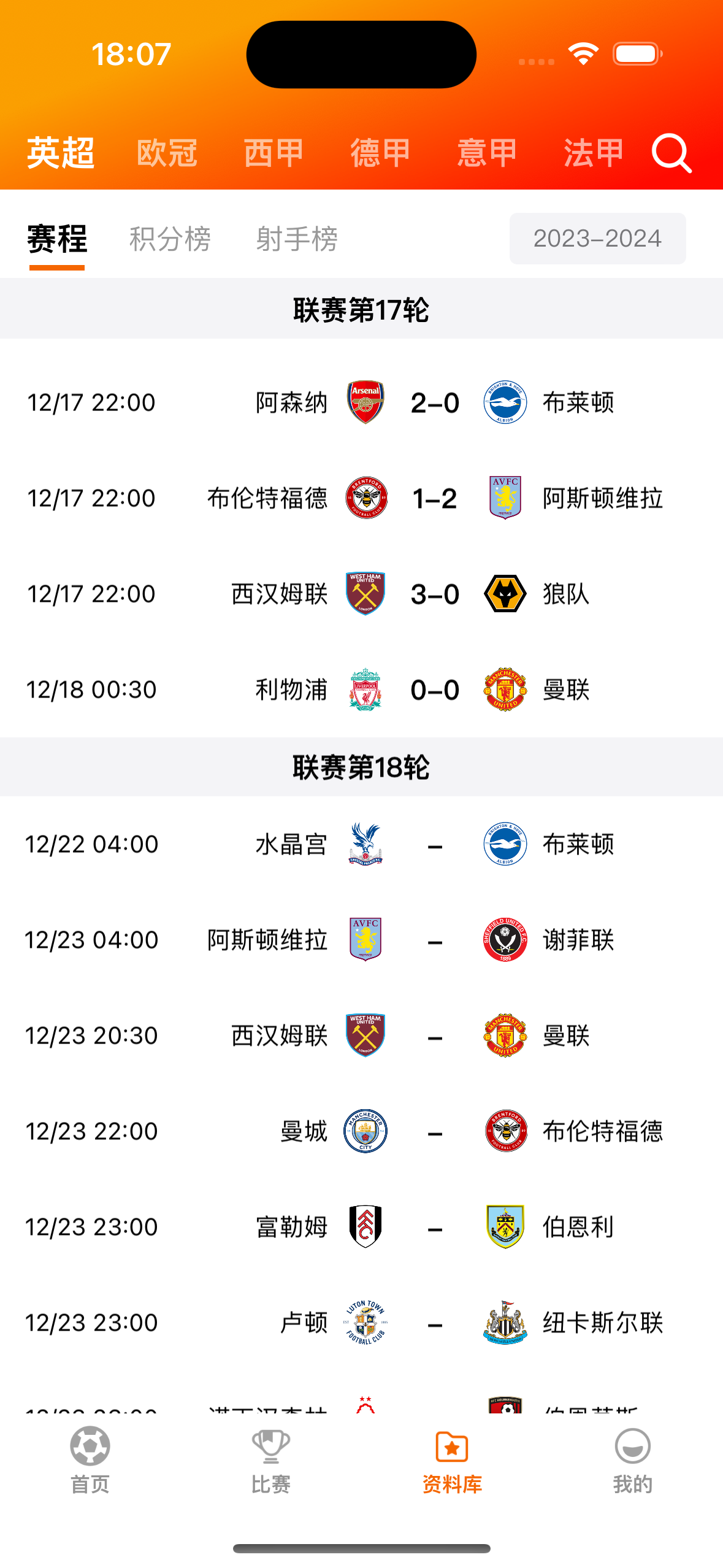Viewport: 723px width, 1568px height.
Task: Switch to the 比赛 matches tab
Action: [x=270, y=1460]
